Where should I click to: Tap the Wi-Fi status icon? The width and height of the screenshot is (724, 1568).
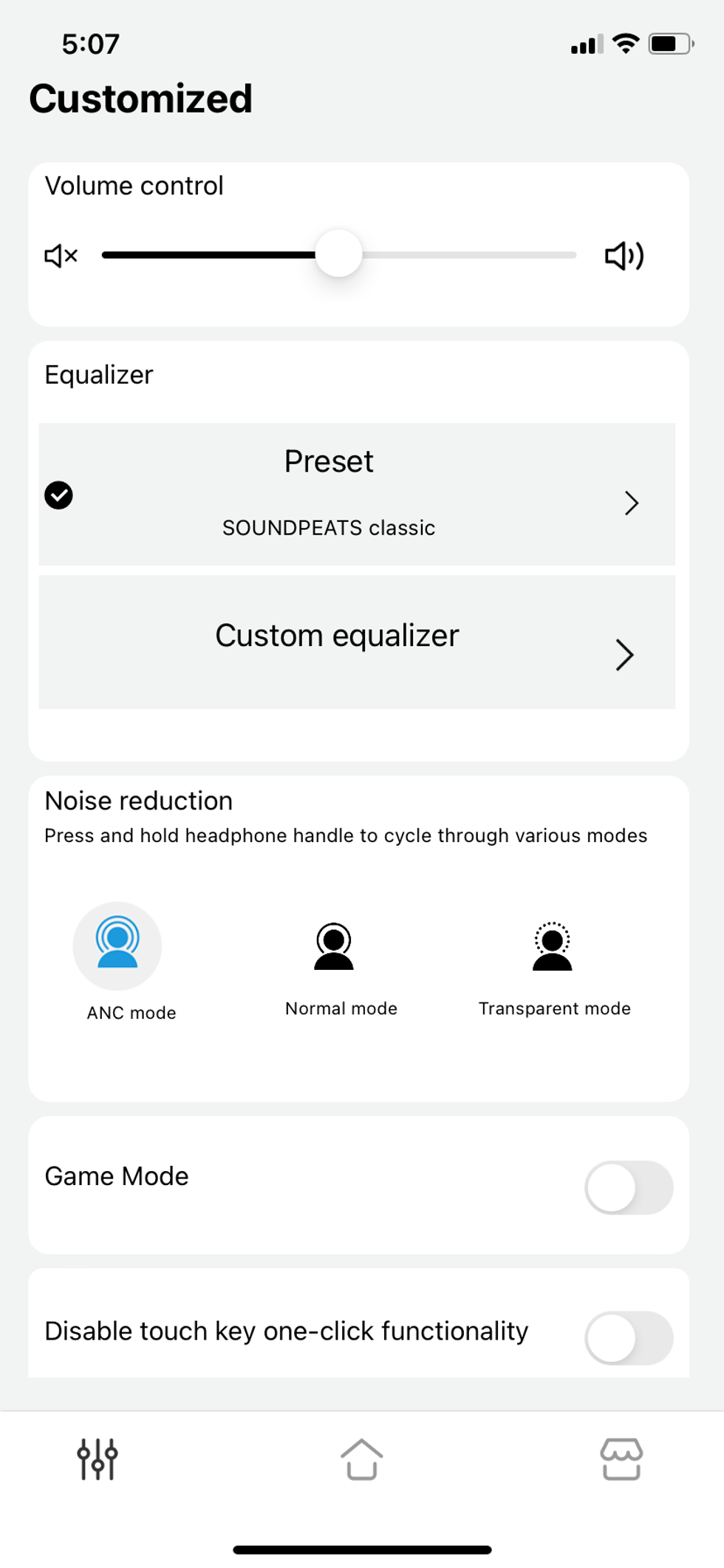pos(625,44)
